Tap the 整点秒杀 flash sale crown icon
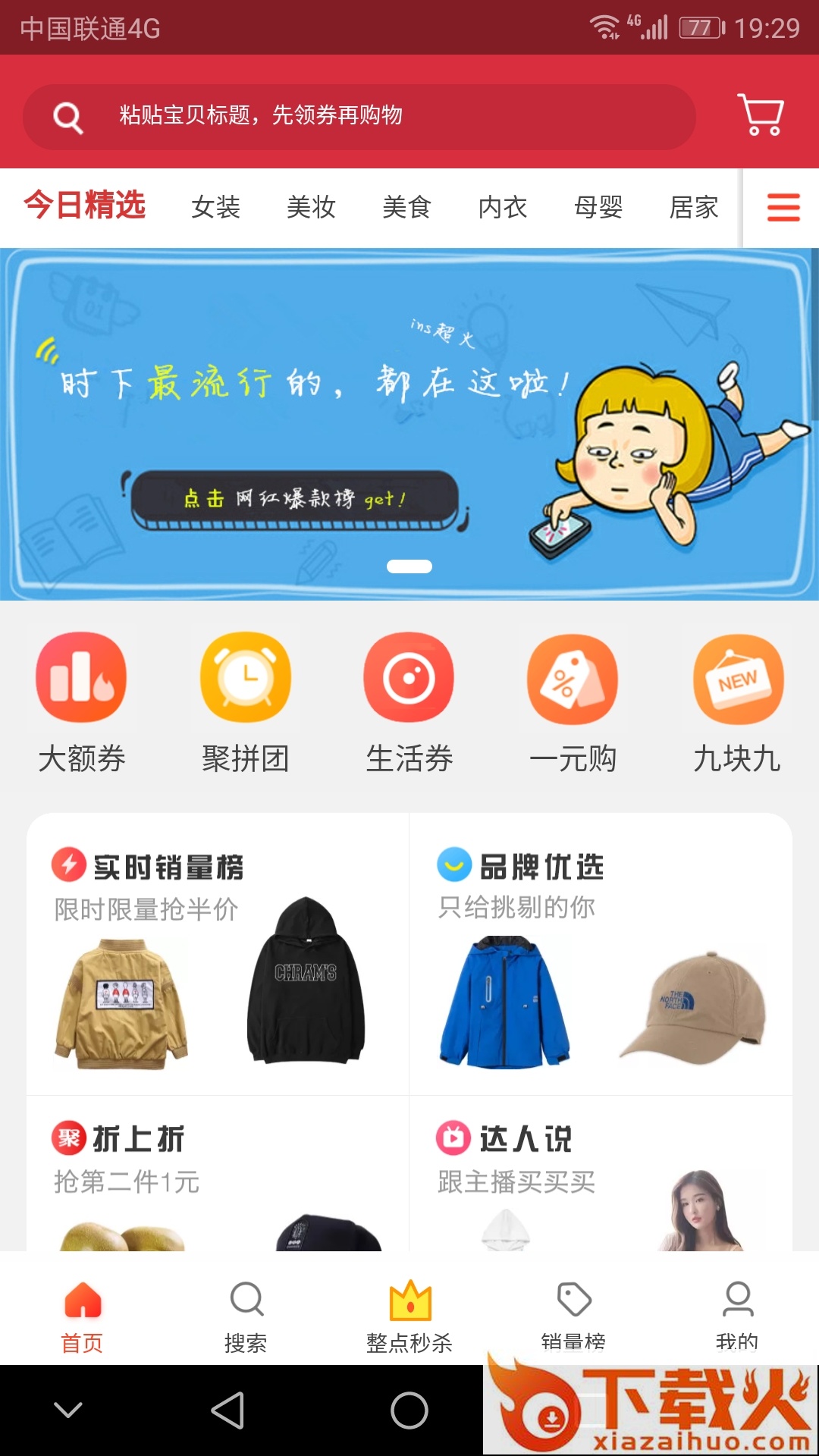Screen dimensions: 819x1456 409,1298
